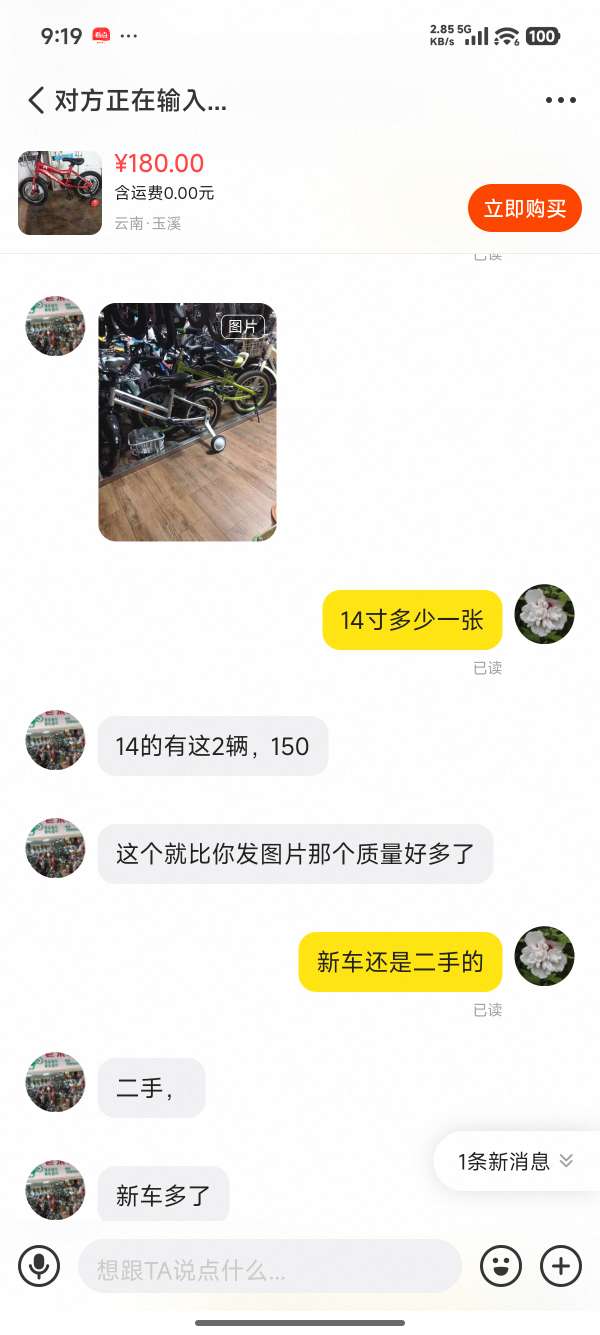600x1335 pixels.
Task: Tap the 立即购买 buy now button
Action: coord(524,208)
